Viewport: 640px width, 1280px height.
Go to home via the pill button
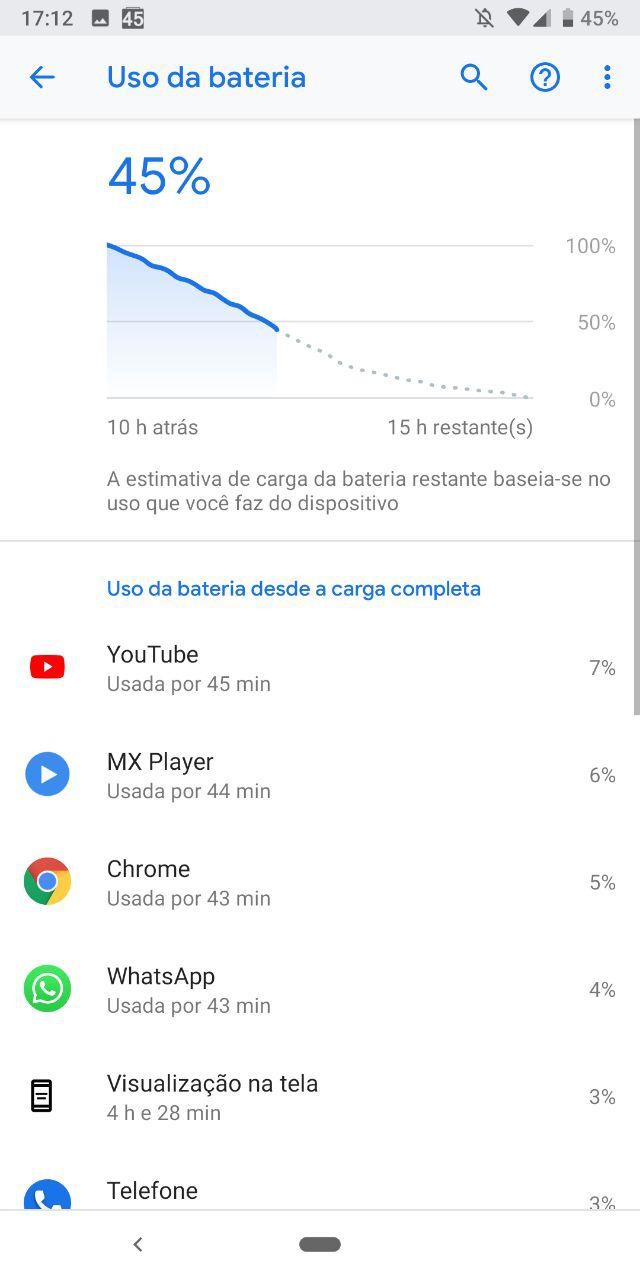(320, 1245)
